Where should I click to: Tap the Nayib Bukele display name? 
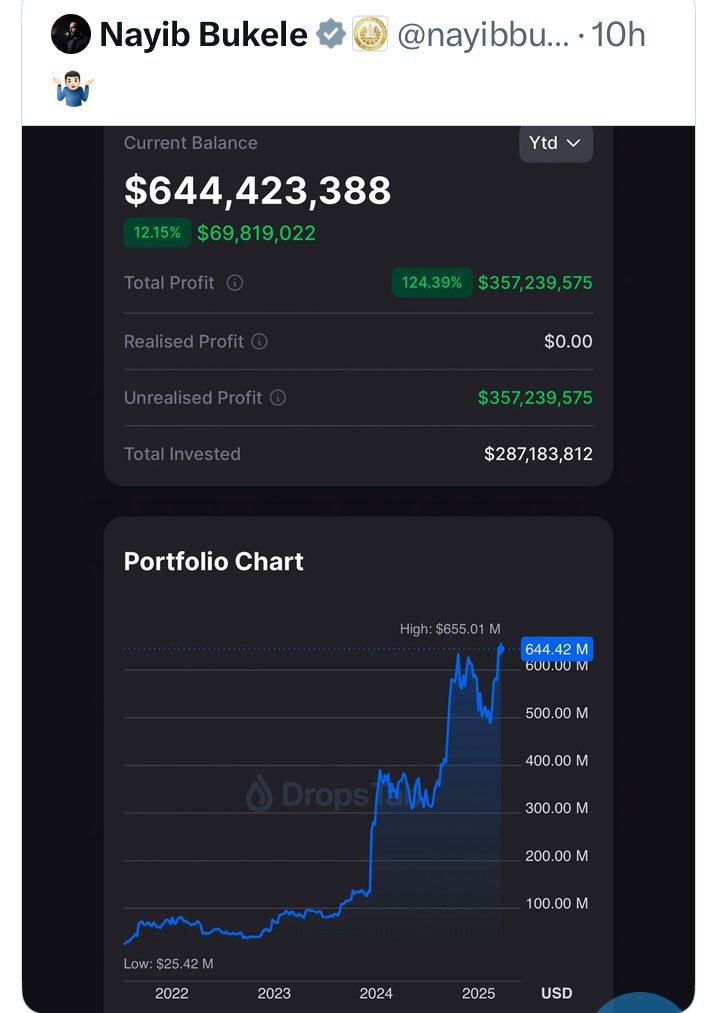click(x=203, y=36)
